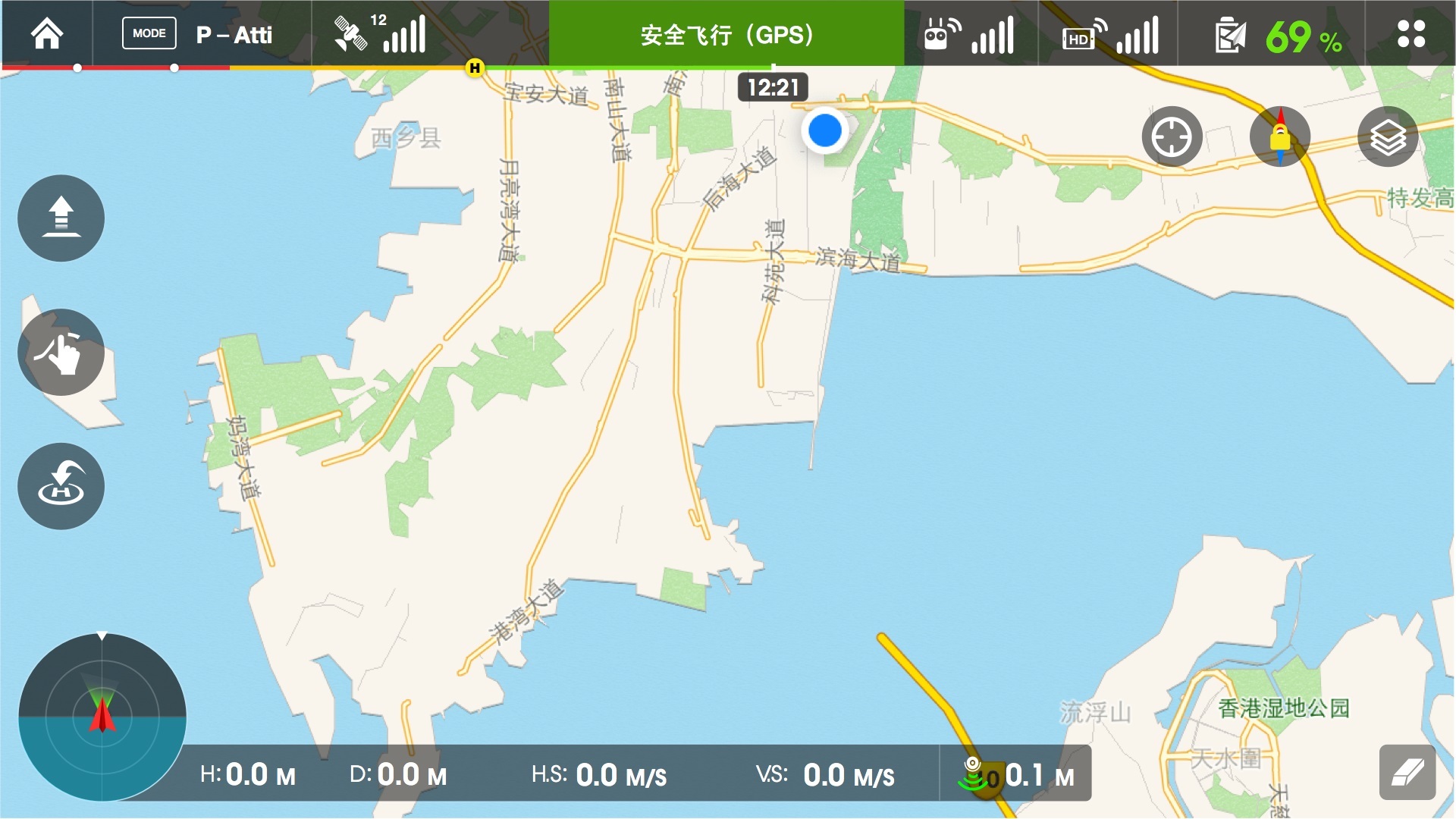This screenshot has width=1456, height=819.
Task: Open the attitude radar compass widget
Action: point(102,717)
